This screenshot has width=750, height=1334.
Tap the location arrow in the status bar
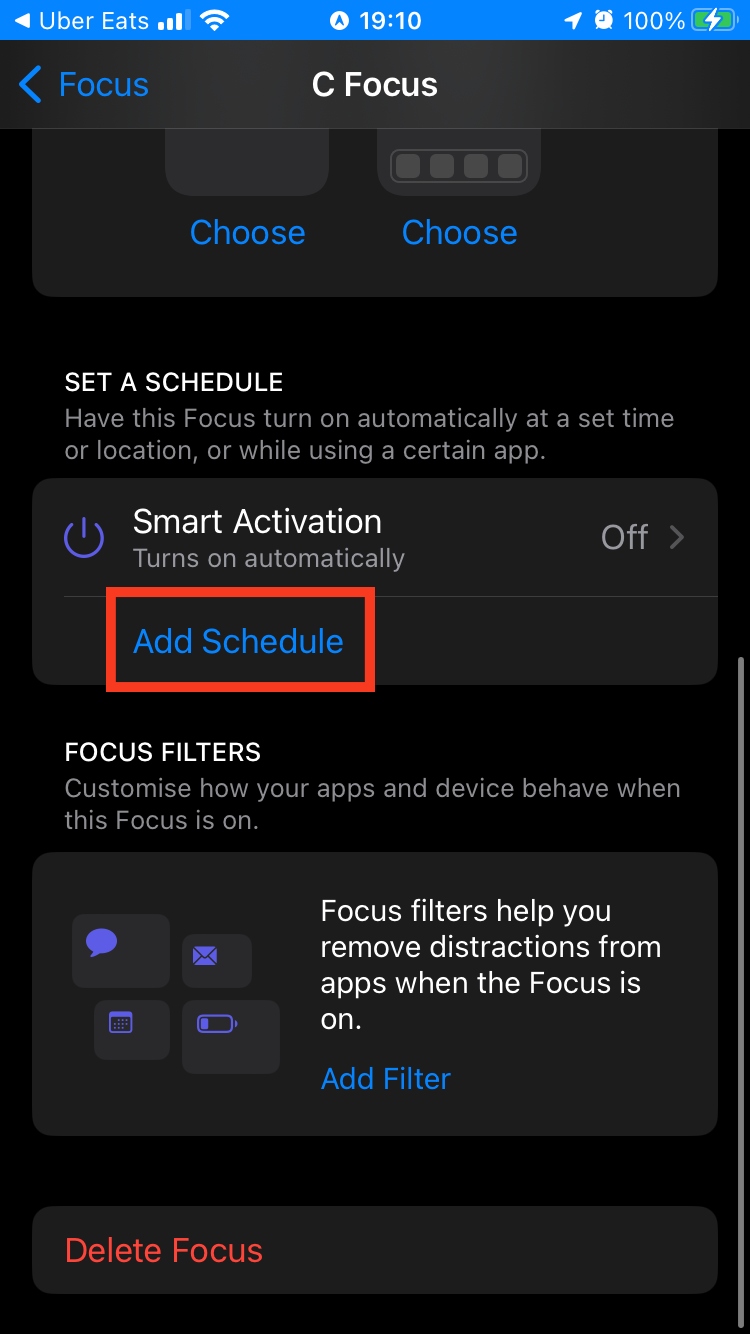pos(571,19)
